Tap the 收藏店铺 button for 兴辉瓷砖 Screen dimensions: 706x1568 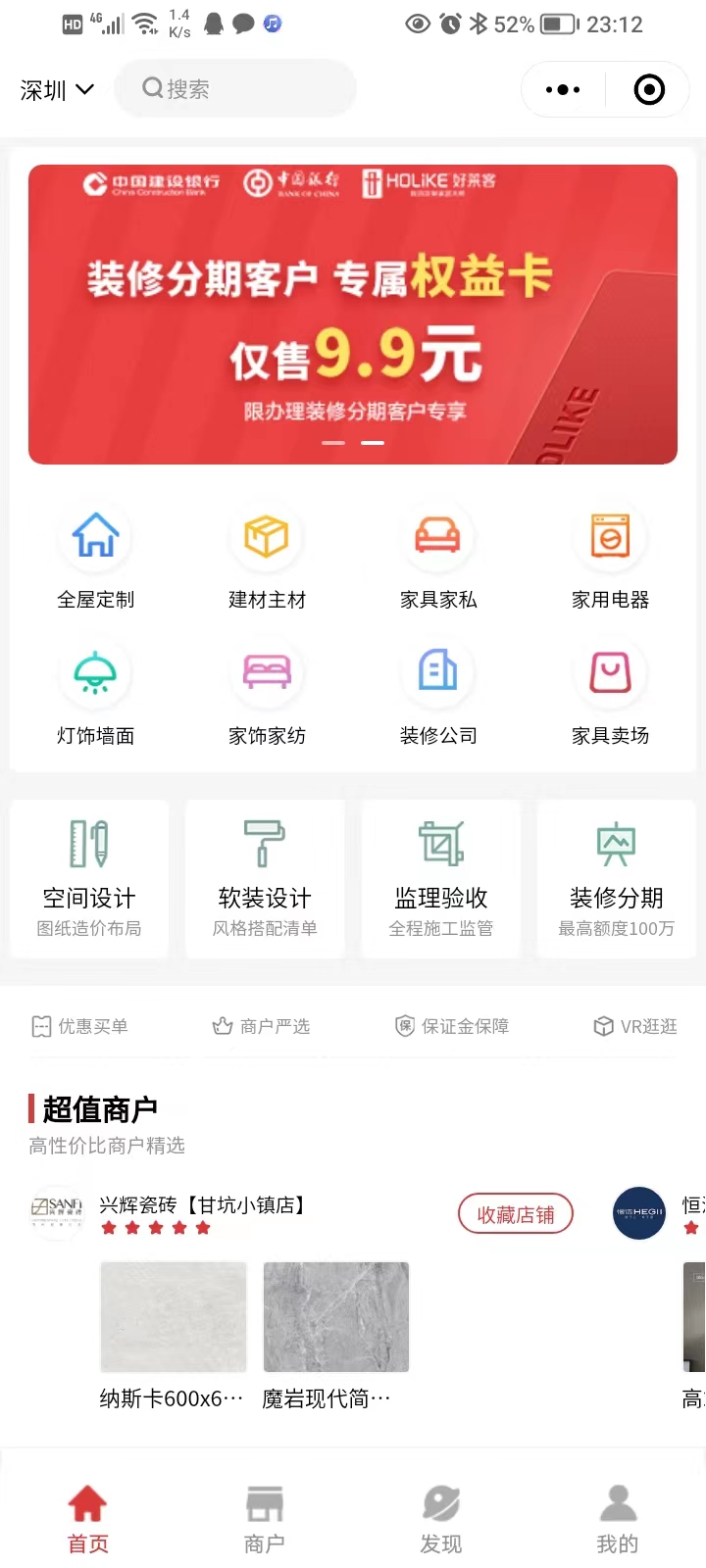516,1214
